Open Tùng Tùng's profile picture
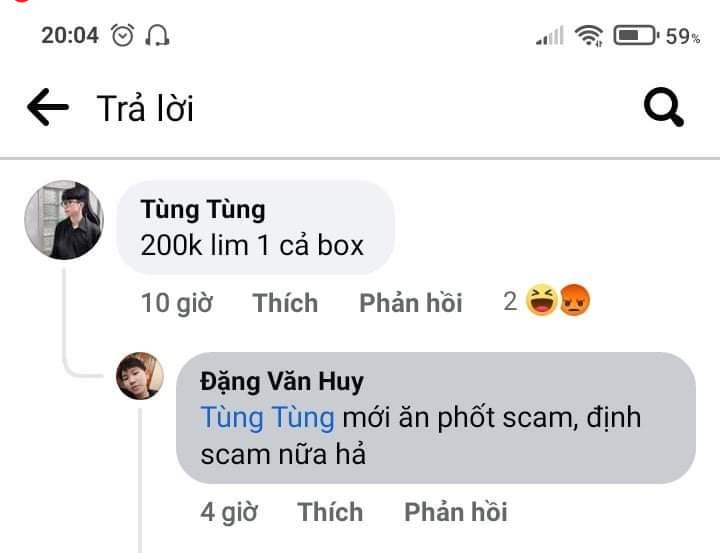The height and width of the screenshot is (553, 720). (64, 221)
